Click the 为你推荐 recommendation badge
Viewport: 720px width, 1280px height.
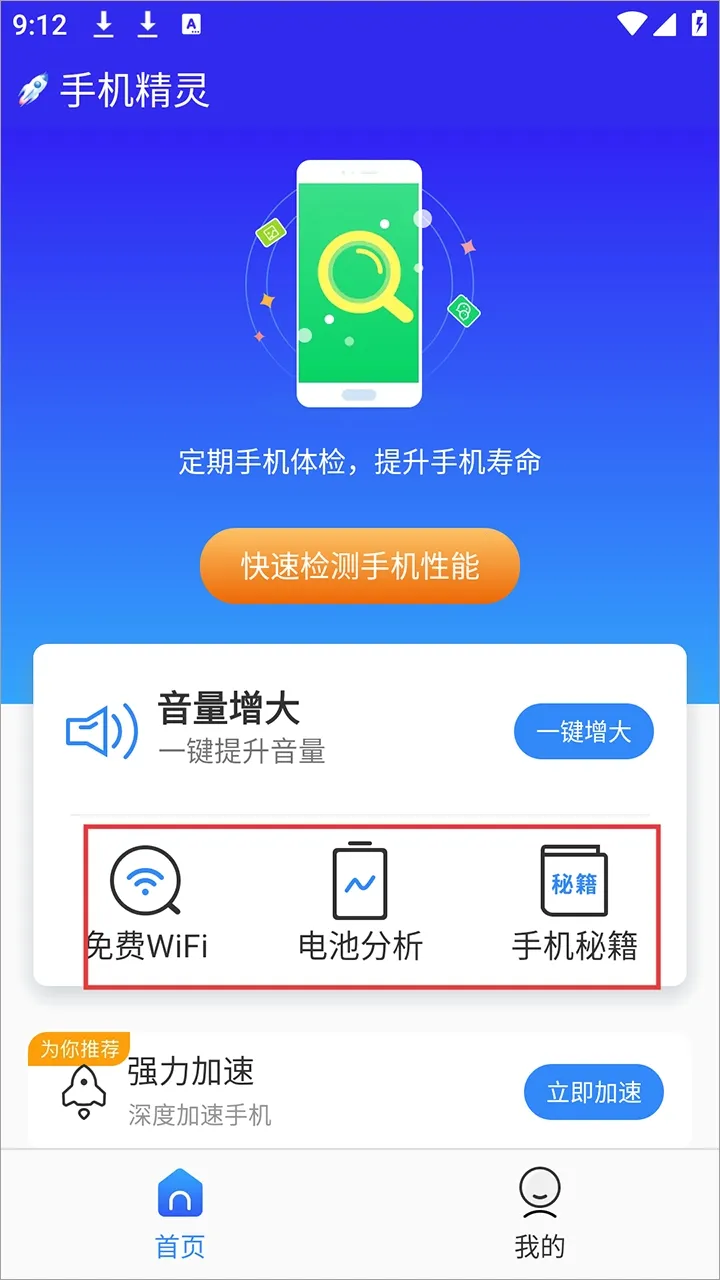tap(80, 1049)
